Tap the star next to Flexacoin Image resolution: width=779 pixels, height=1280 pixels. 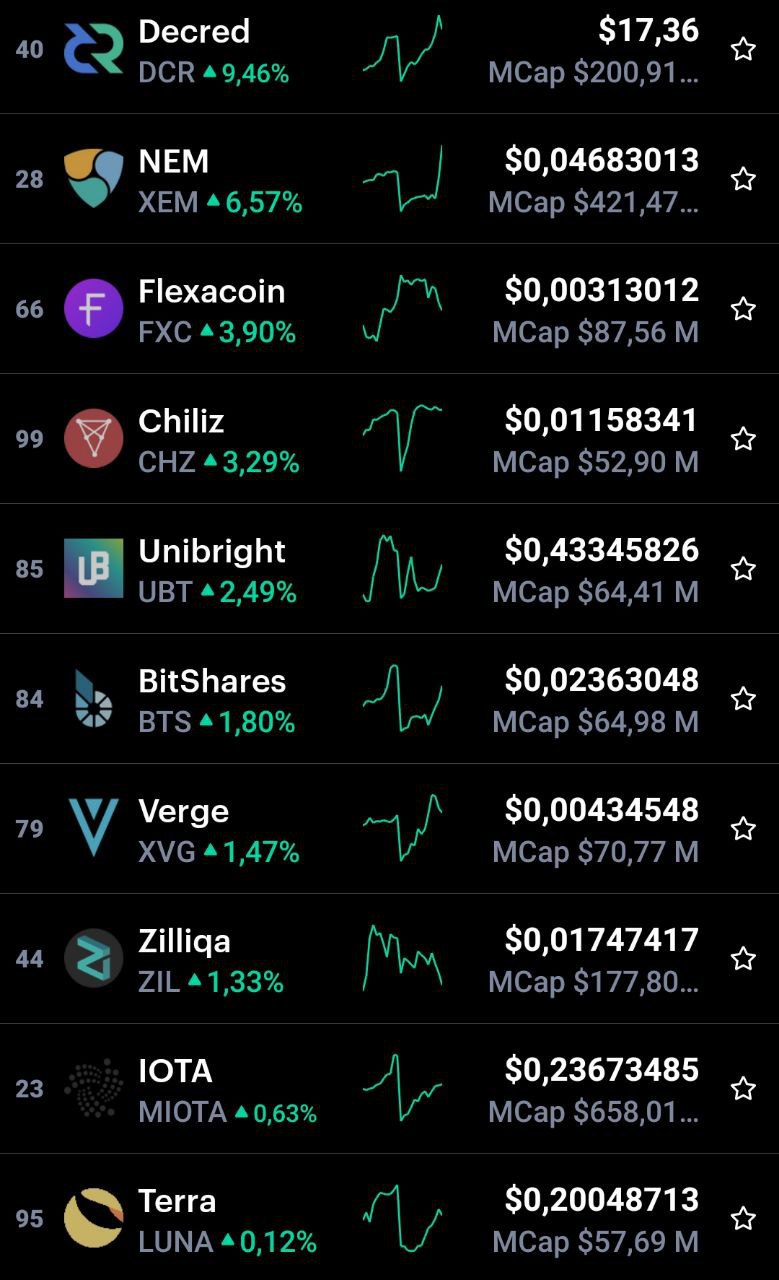743,309
